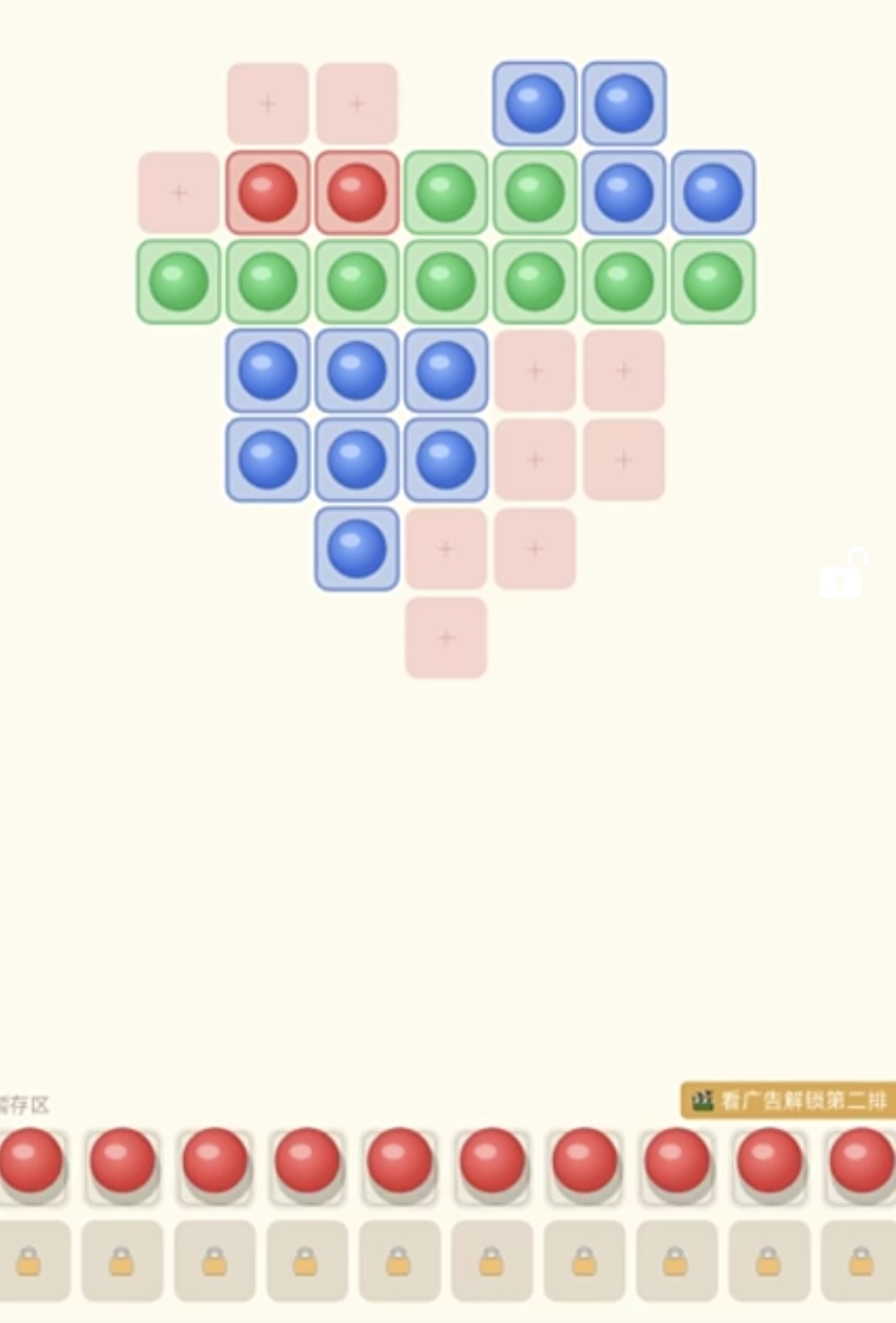
Task: Select the empty plus slot at heart's bottom tip
Action: pyautogui.click(x=446, y=638)
